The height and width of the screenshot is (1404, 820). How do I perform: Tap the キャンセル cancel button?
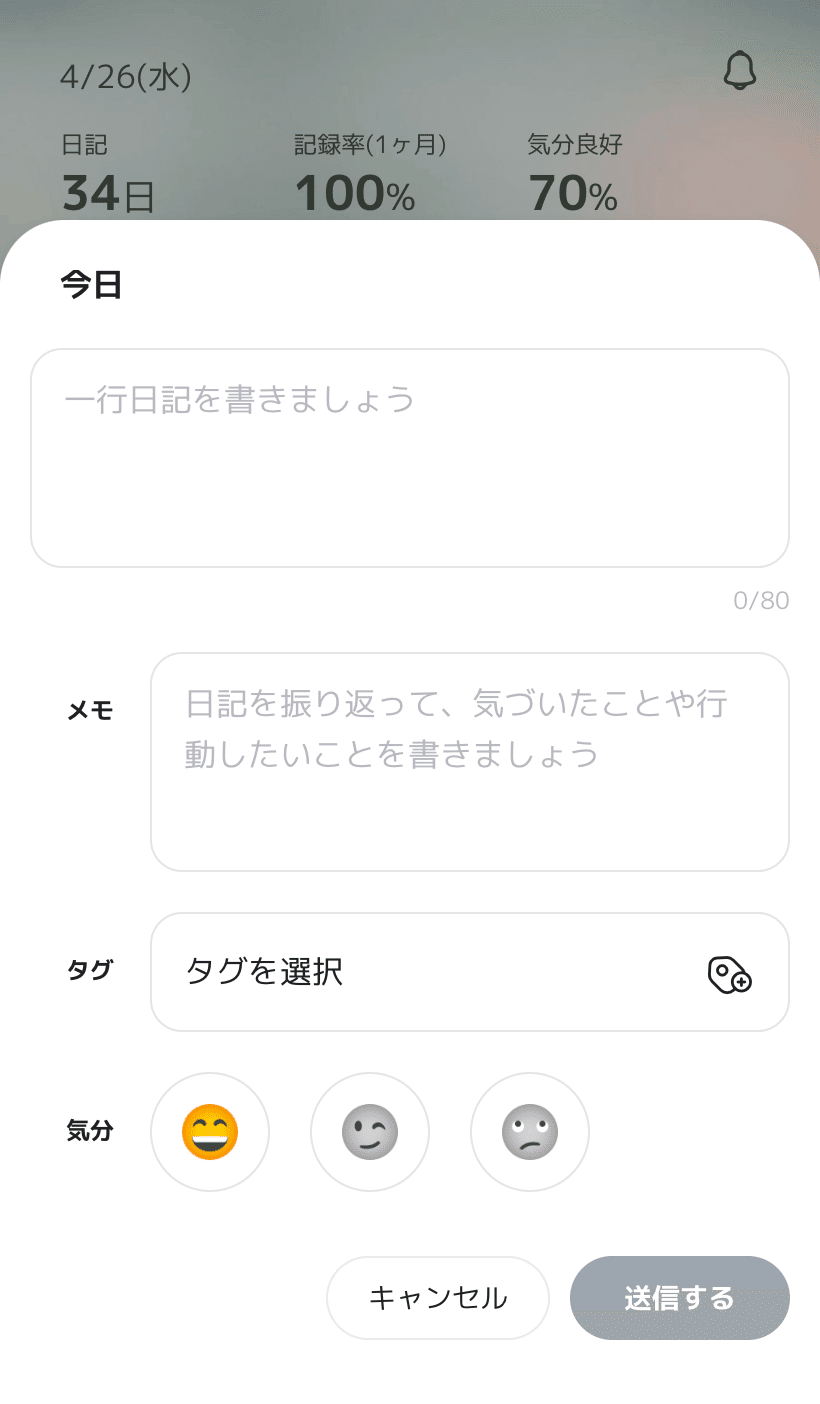(437, 1297)
